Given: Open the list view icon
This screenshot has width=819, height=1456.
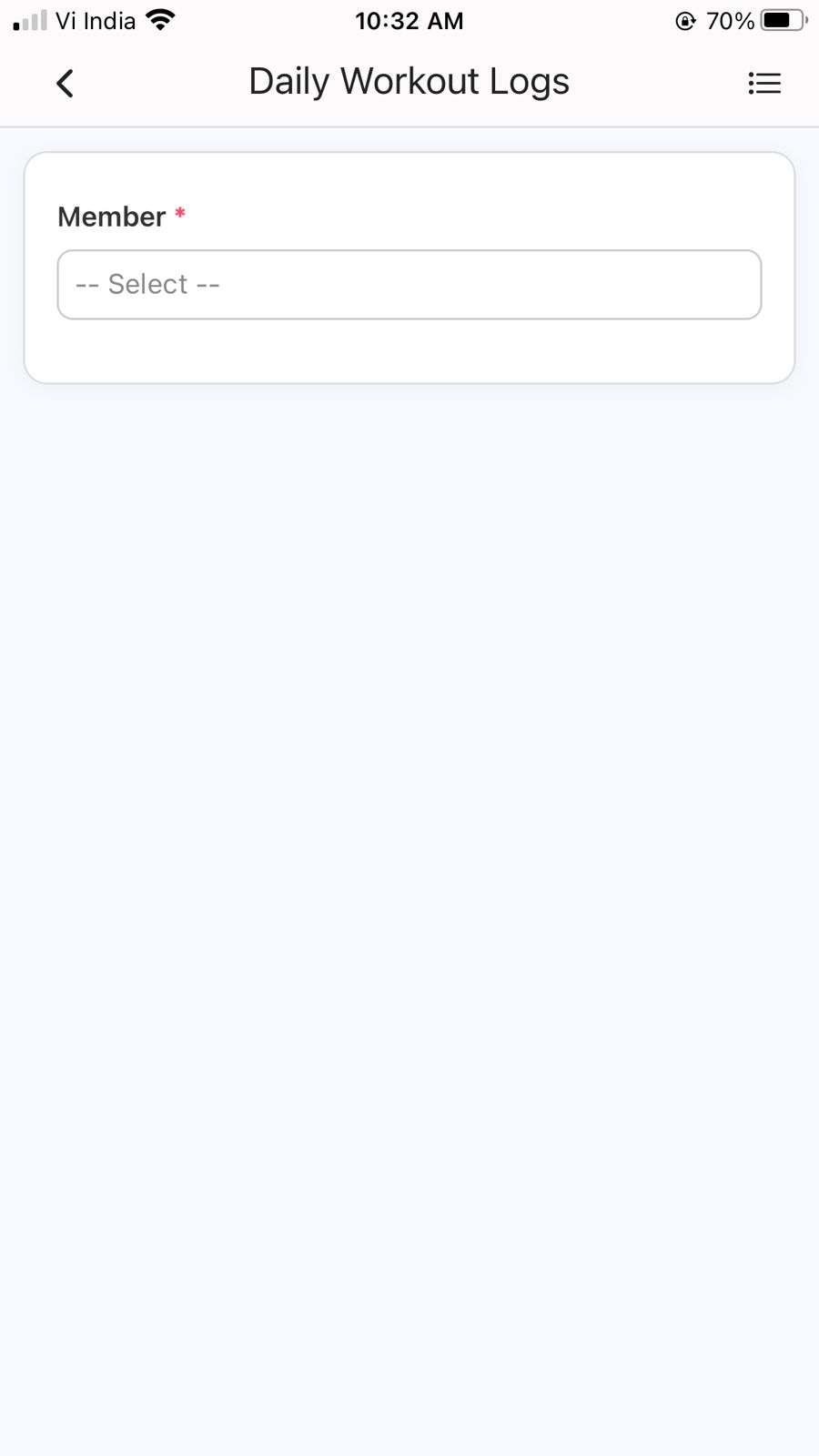Looking at the screenshot, I should tap(763, 84).
